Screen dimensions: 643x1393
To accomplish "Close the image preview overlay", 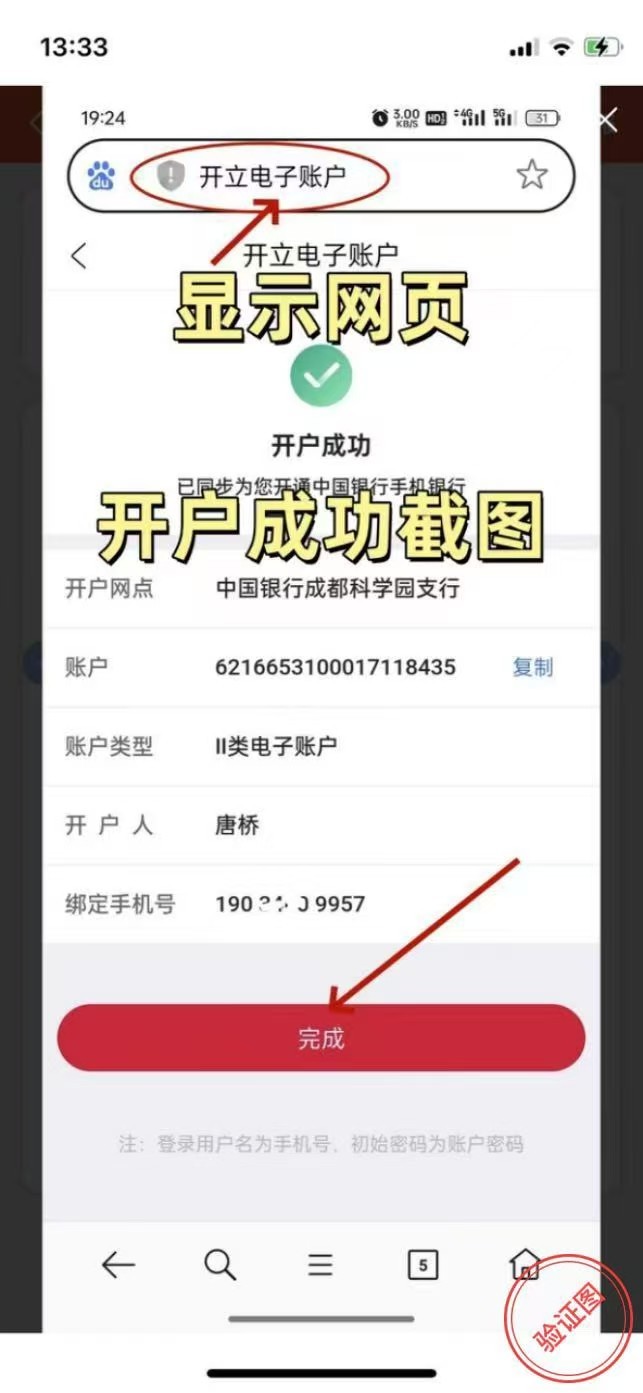I will [x=609, y=121].
